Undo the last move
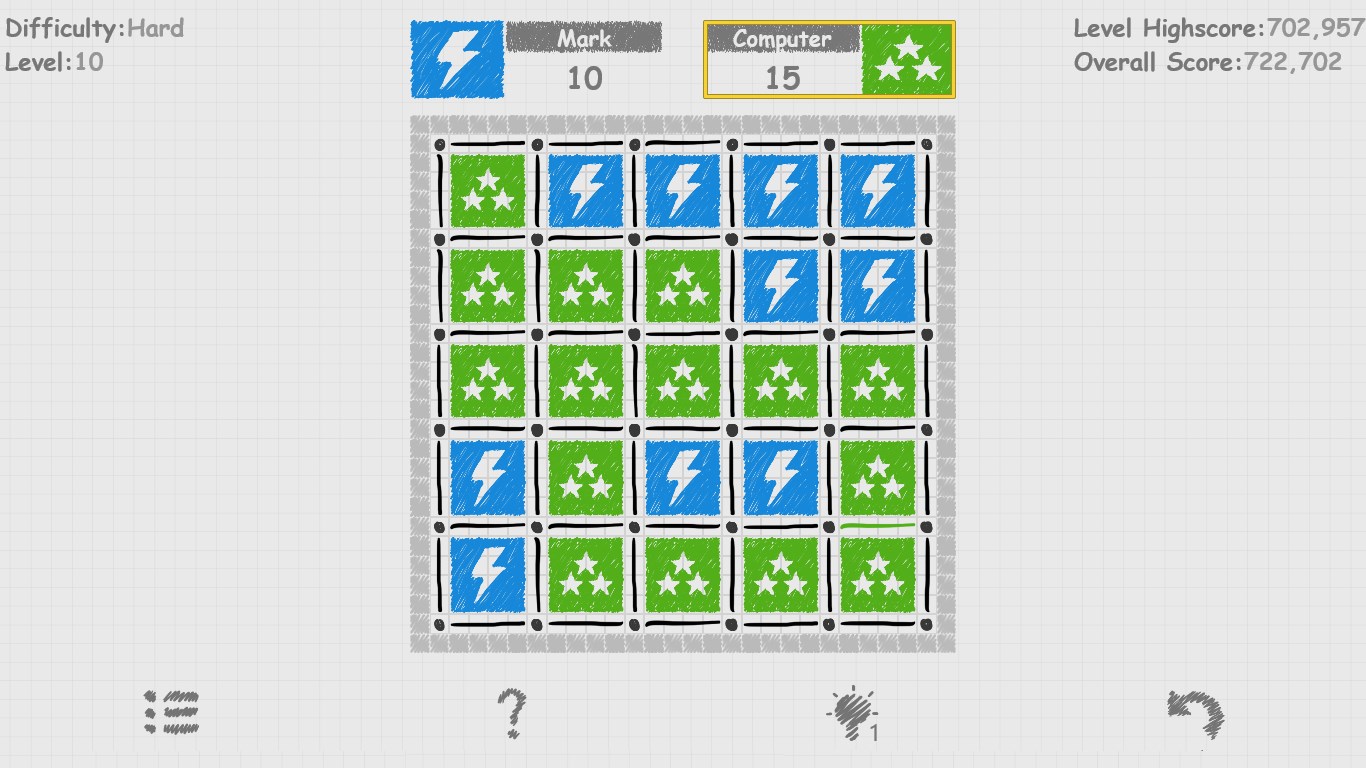 click(x=1196, y=715)
